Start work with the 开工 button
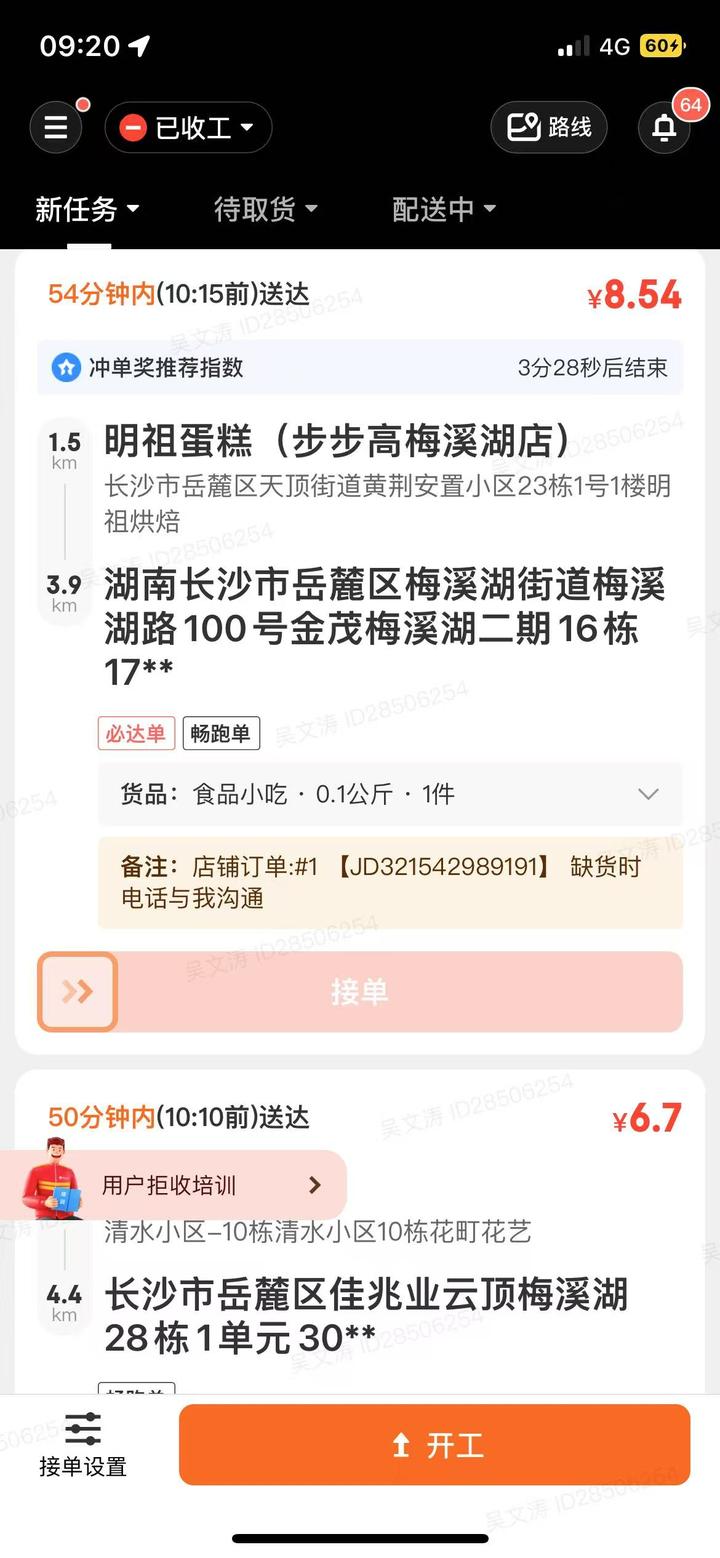The height and width of the screenshot is (1558, 720). coord(434,1445)
